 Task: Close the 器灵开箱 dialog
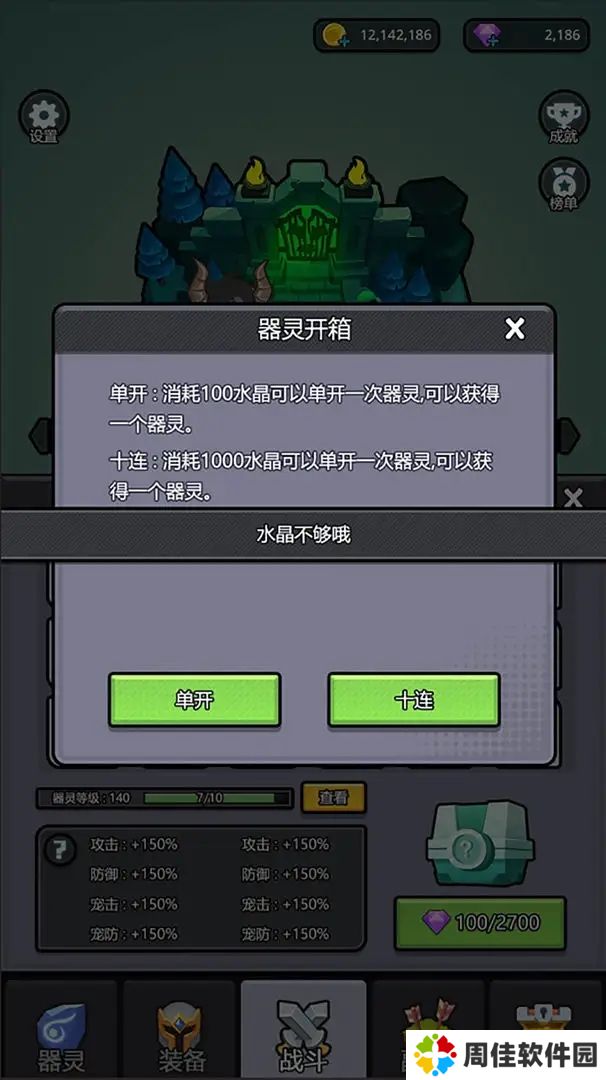click(x=515, y=328)
